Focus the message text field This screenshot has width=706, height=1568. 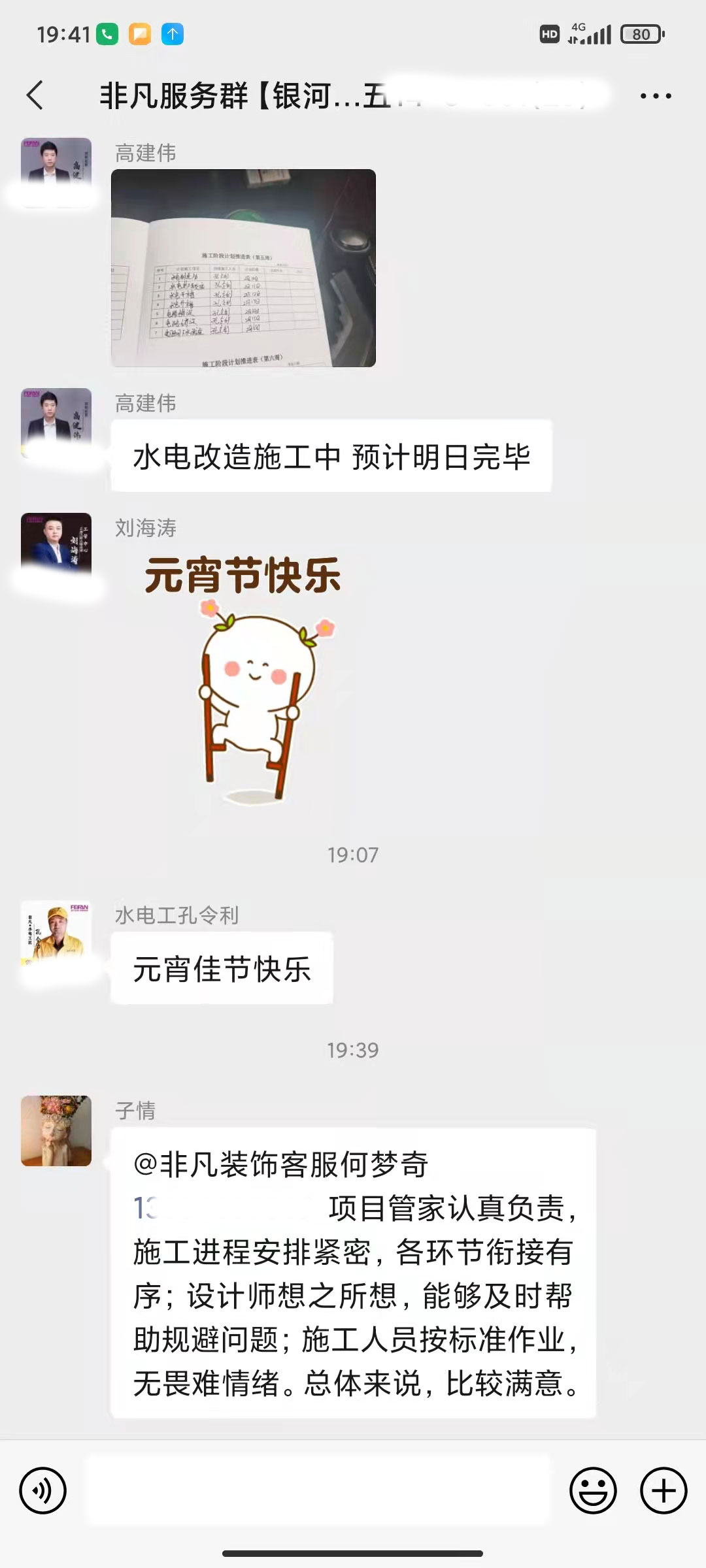[319, 1491]
